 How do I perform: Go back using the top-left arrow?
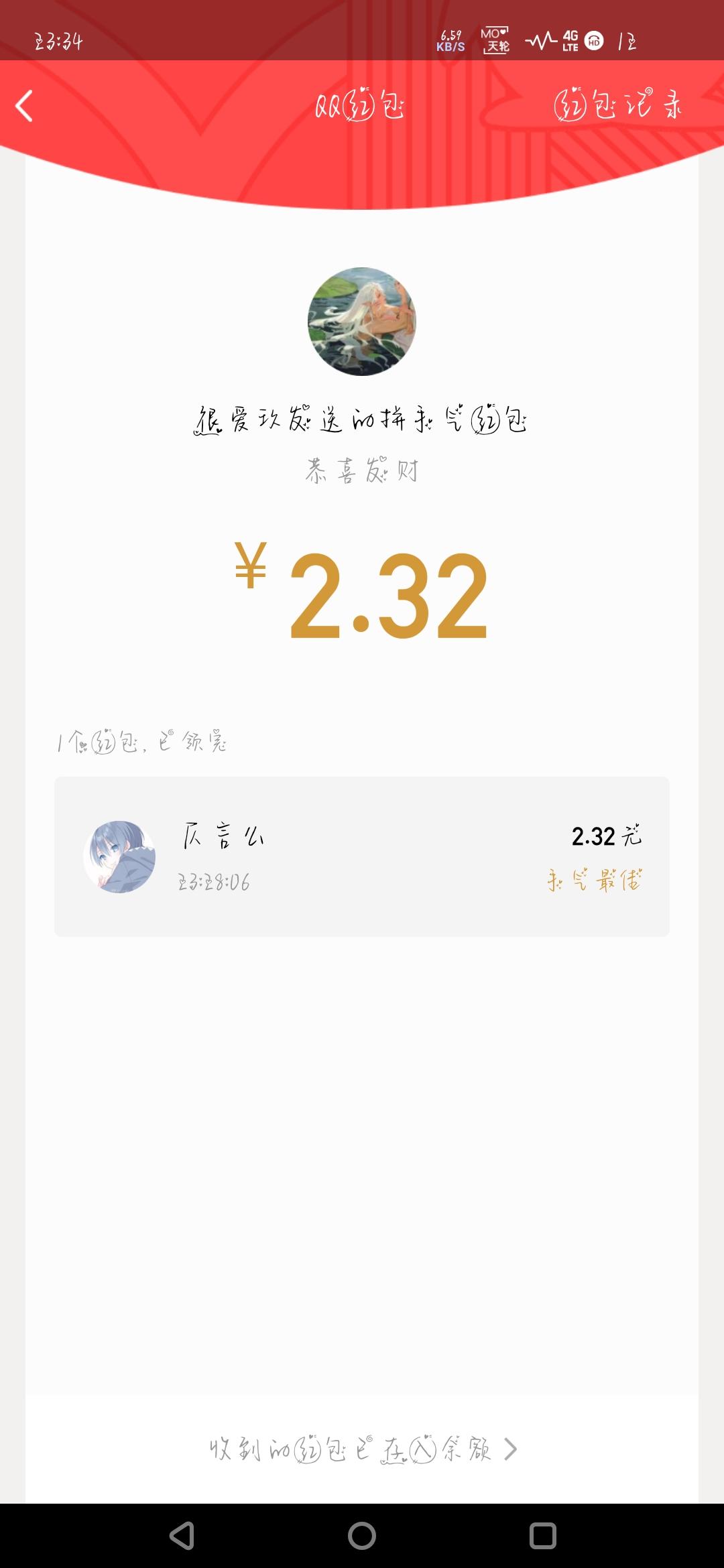[x=24, y=106]
